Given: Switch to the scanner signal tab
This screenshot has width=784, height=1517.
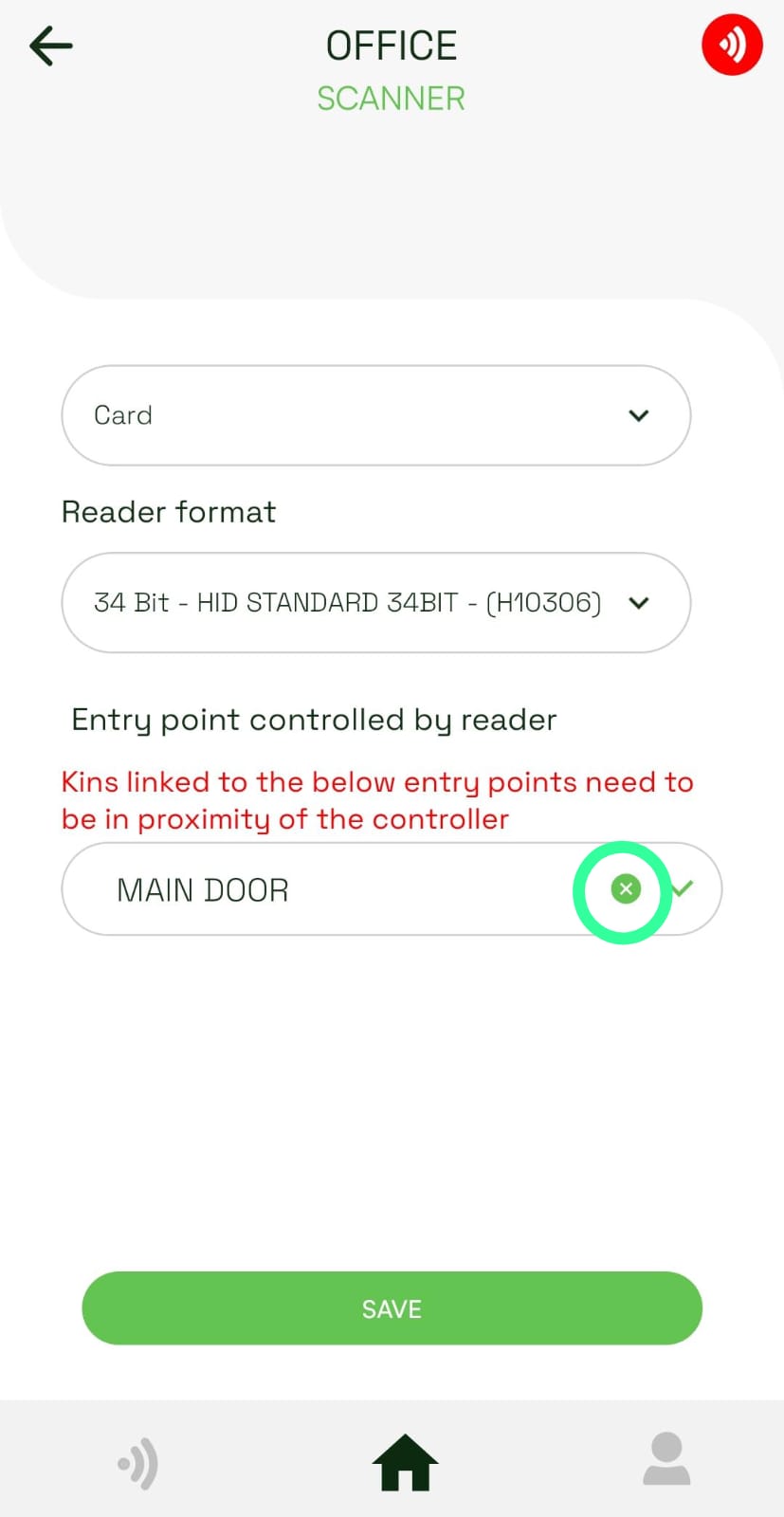Looking at the screenshot, I should pos(139,1463).
